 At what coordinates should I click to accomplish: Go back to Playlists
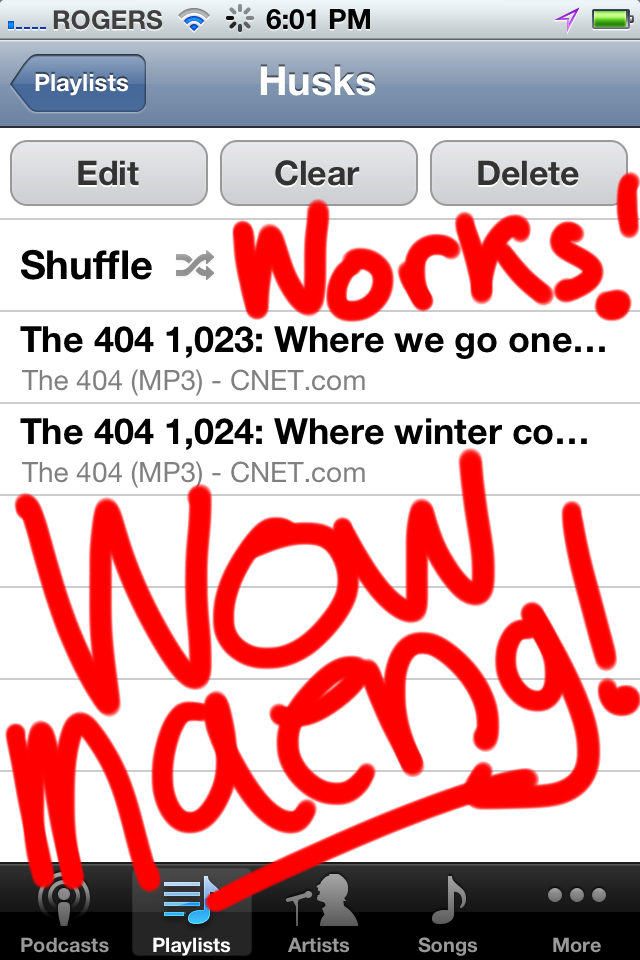pyautogui.click(x=80, y=83)
